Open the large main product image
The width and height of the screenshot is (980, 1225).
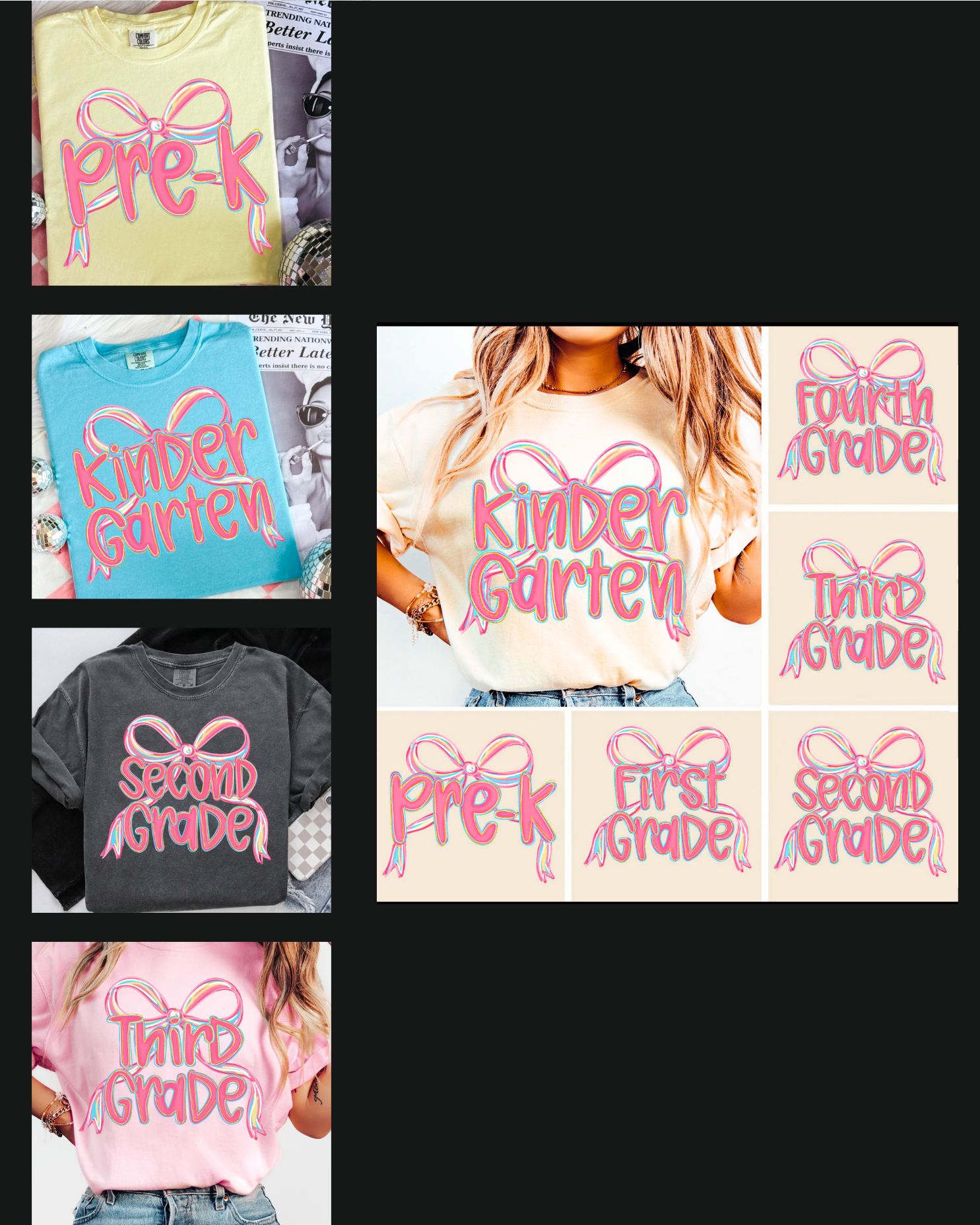point(667,613)
